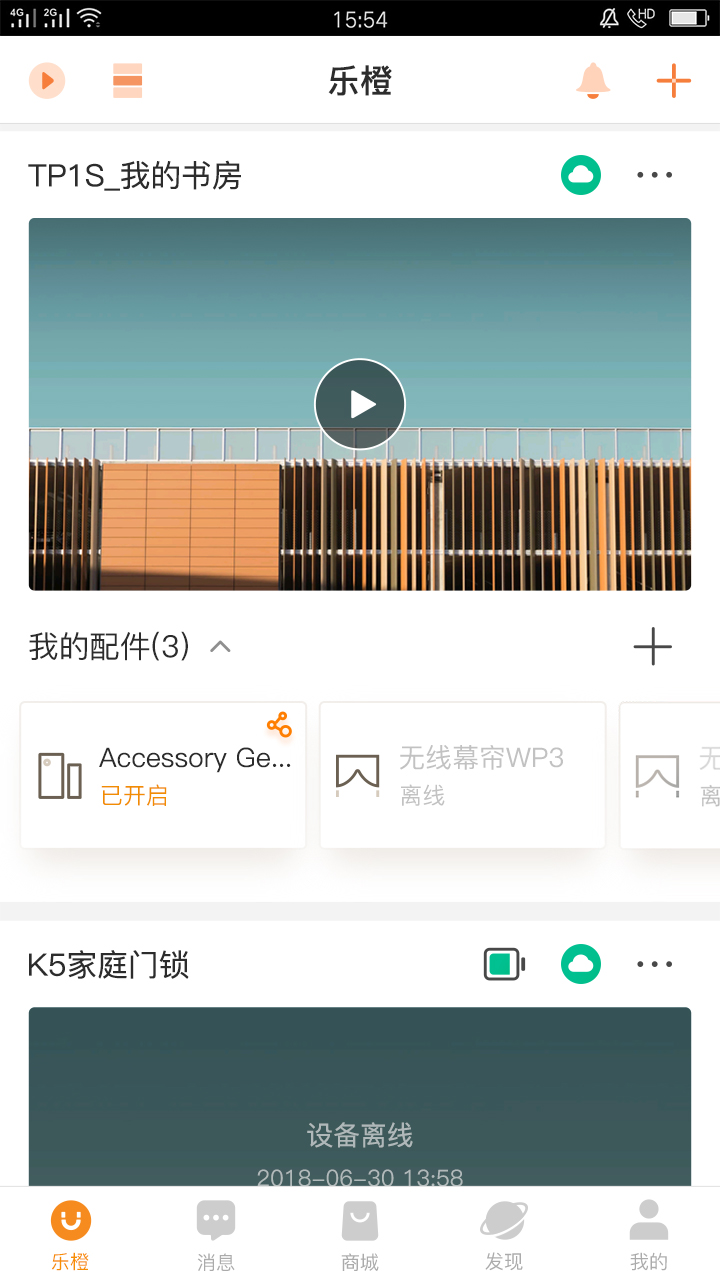Tap the door sensor icon on Accessory Ge... card
This screenshot has width=720, height=1280.
60,775
